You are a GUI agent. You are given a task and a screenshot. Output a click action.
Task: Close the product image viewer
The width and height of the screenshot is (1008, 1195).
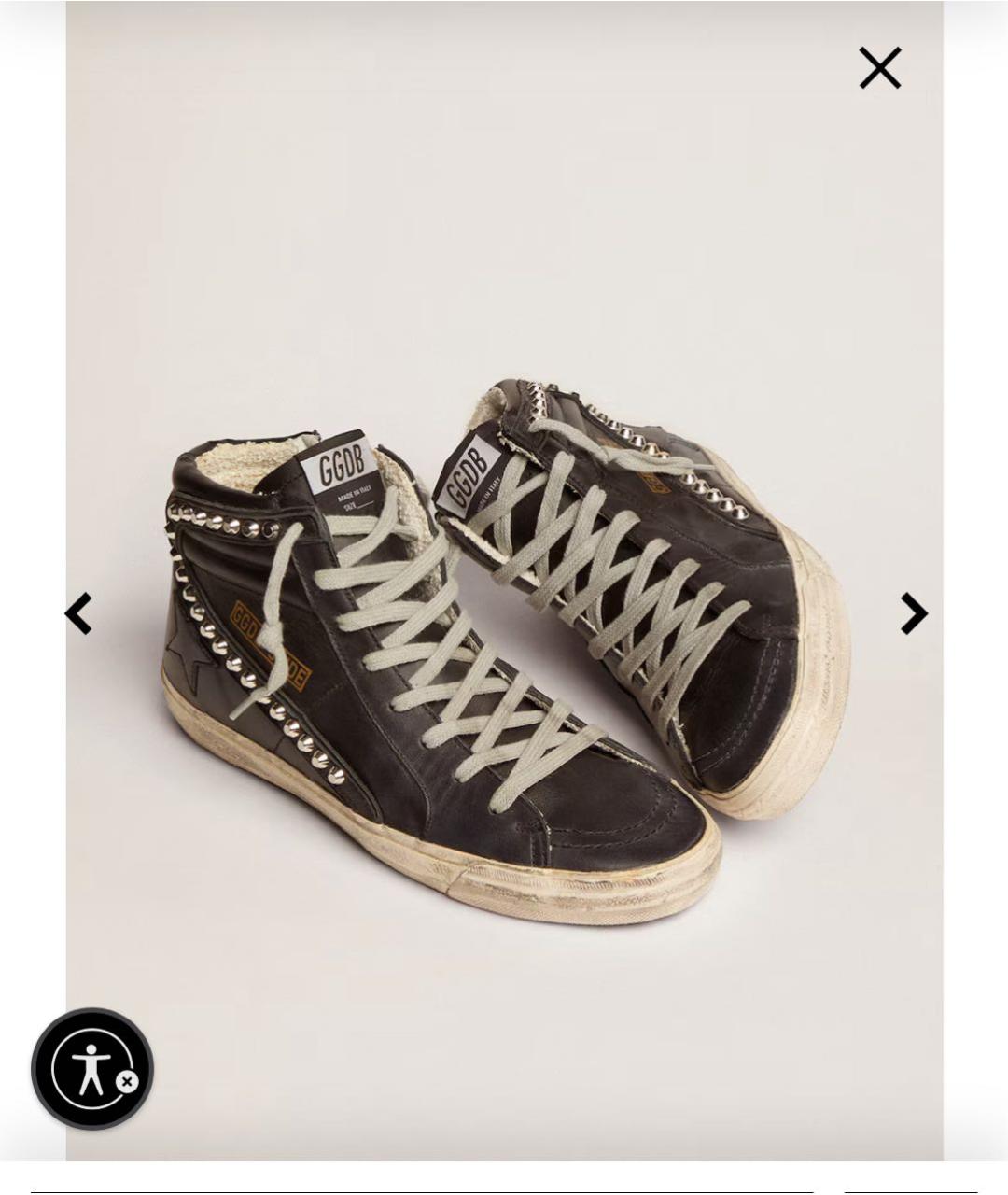click(879, 68)
